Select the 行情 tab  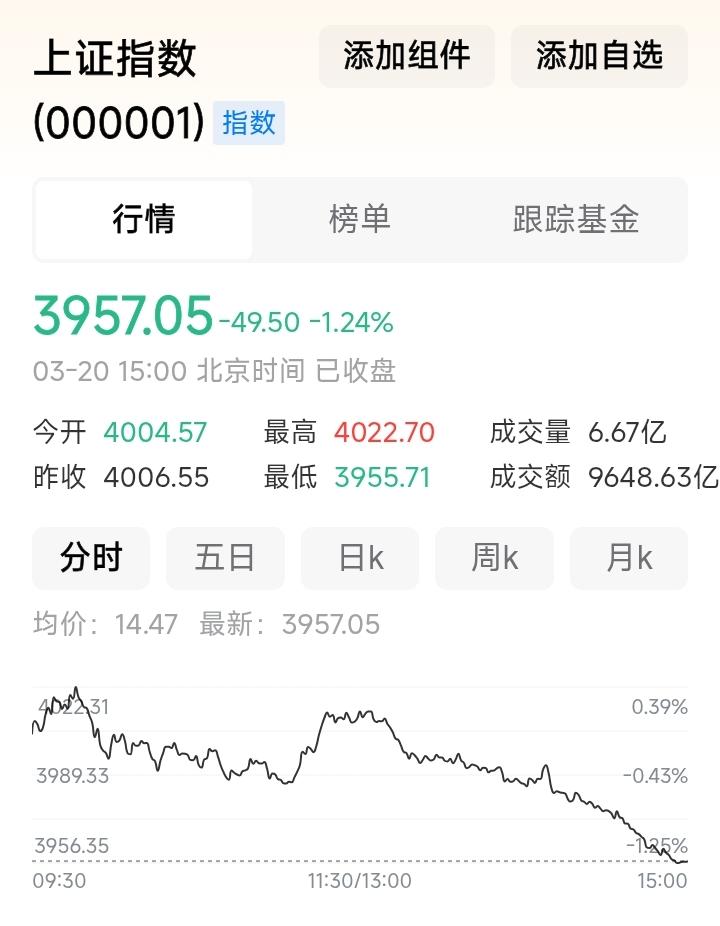pos(143,220)
